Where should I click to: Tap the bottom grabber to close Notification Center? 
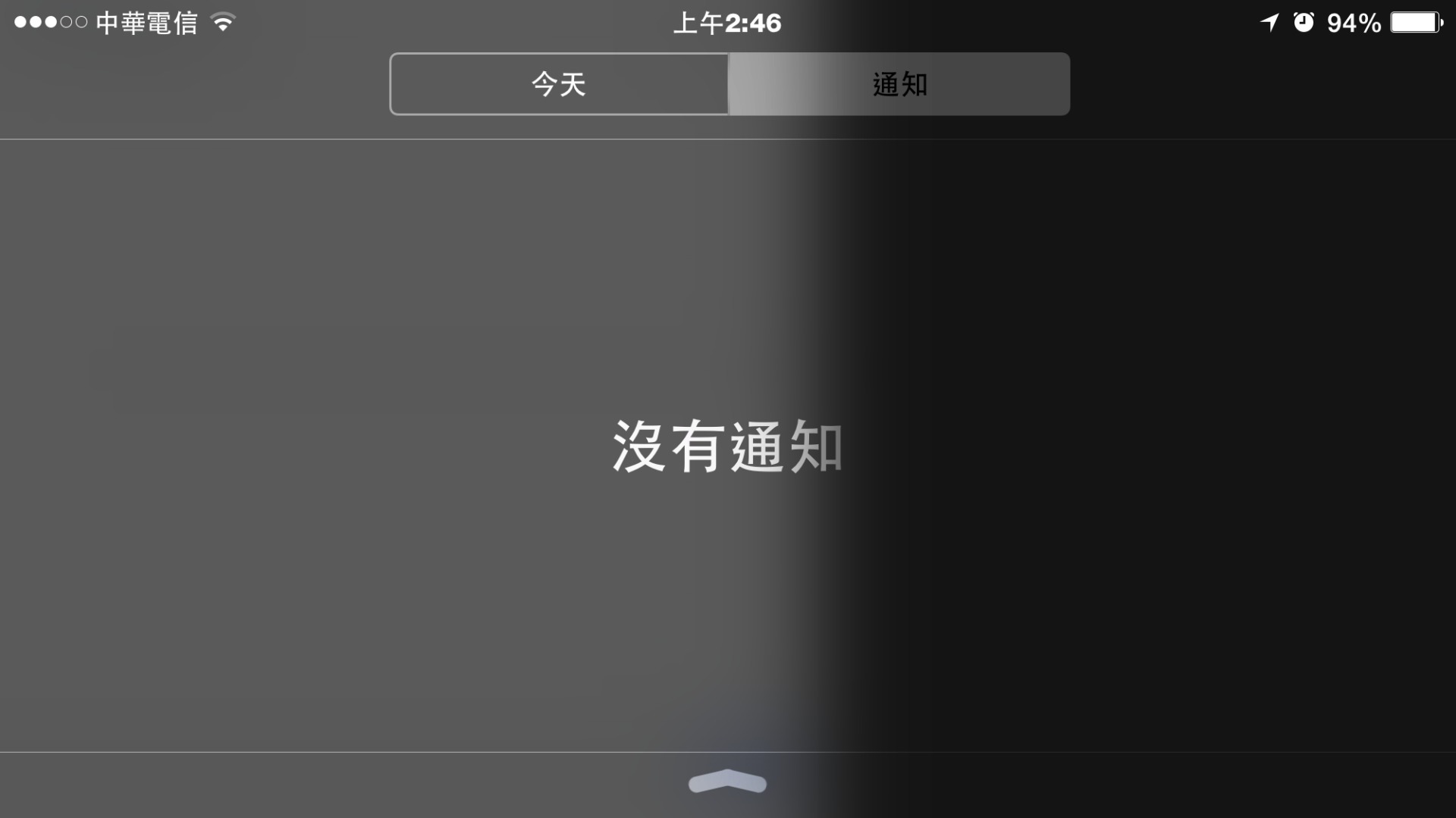point(727,782)
